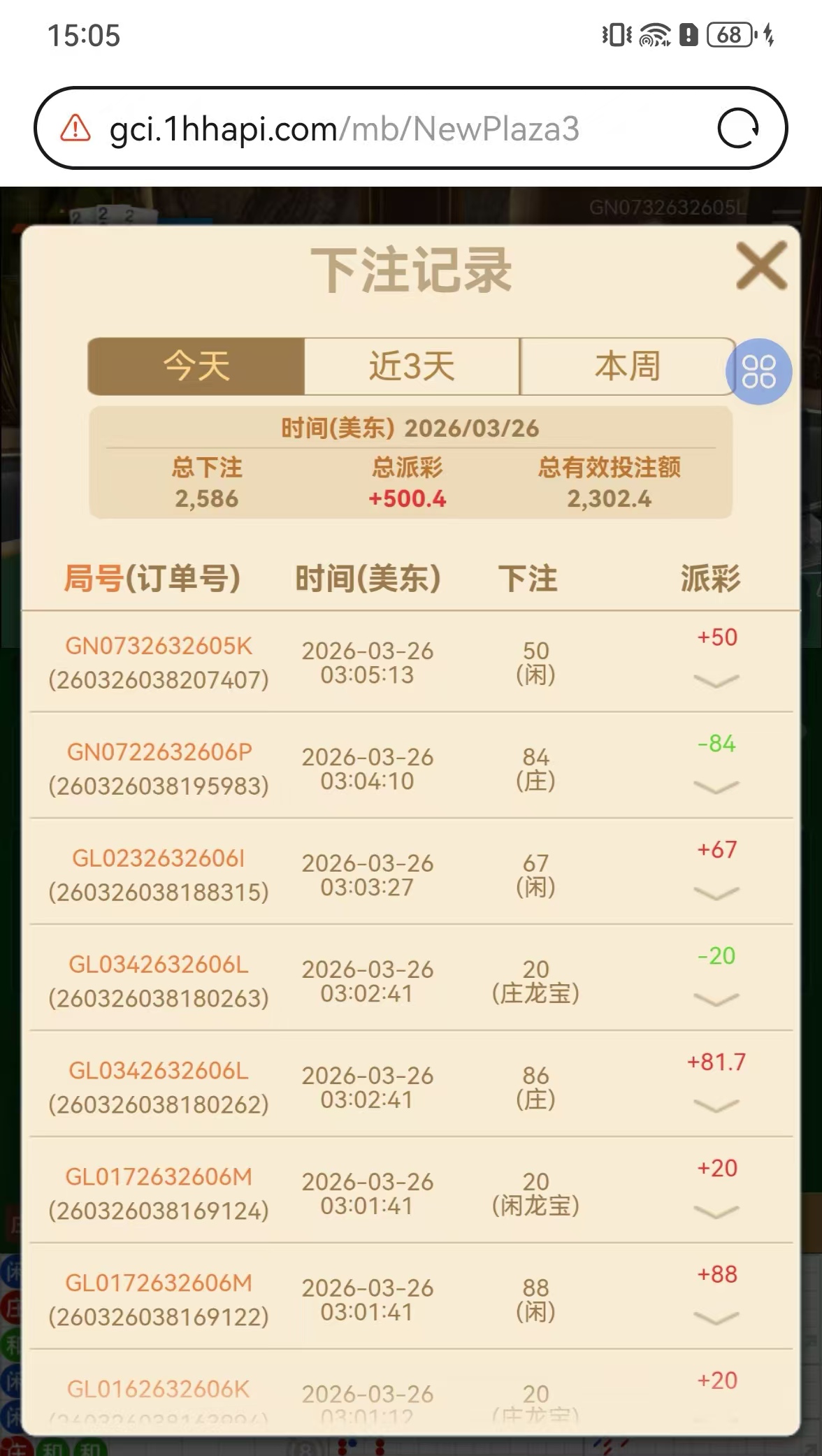
Task: Switch to the 近3天 tab
Action: [412, 366]
